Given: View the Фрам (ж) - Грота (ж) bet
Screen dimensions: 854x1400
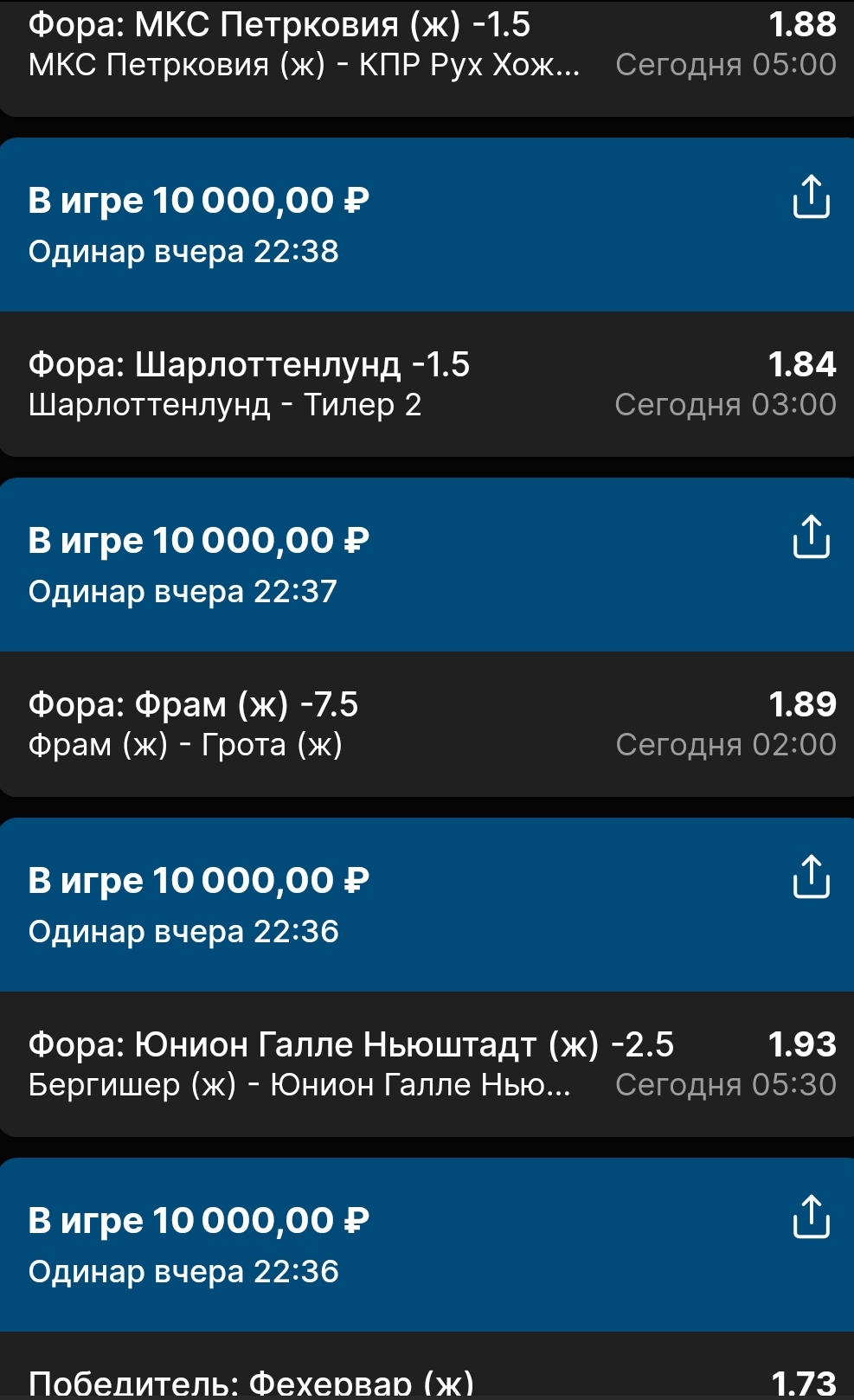Looking at the screenshot, I should click(x=427, y=724).
